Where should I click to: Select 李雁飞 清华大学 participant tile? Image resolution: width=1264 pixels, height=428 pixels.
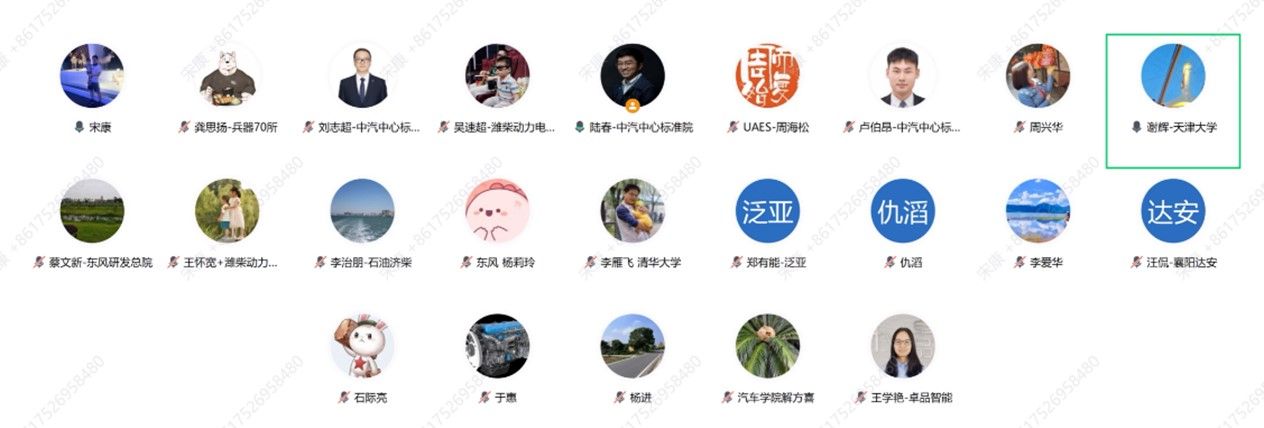click(632, 211)
